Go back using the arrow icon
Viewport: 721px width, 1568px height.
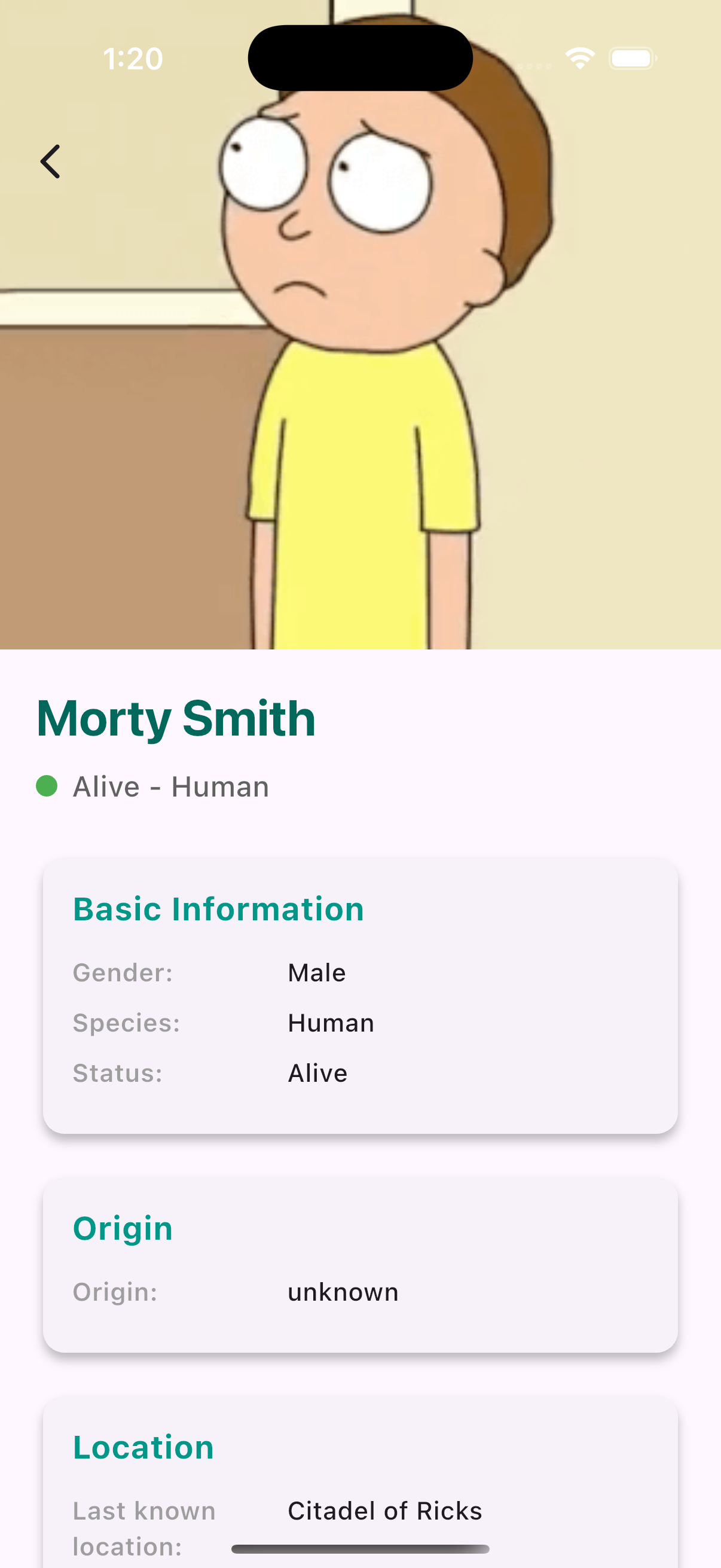coord(50,161)
